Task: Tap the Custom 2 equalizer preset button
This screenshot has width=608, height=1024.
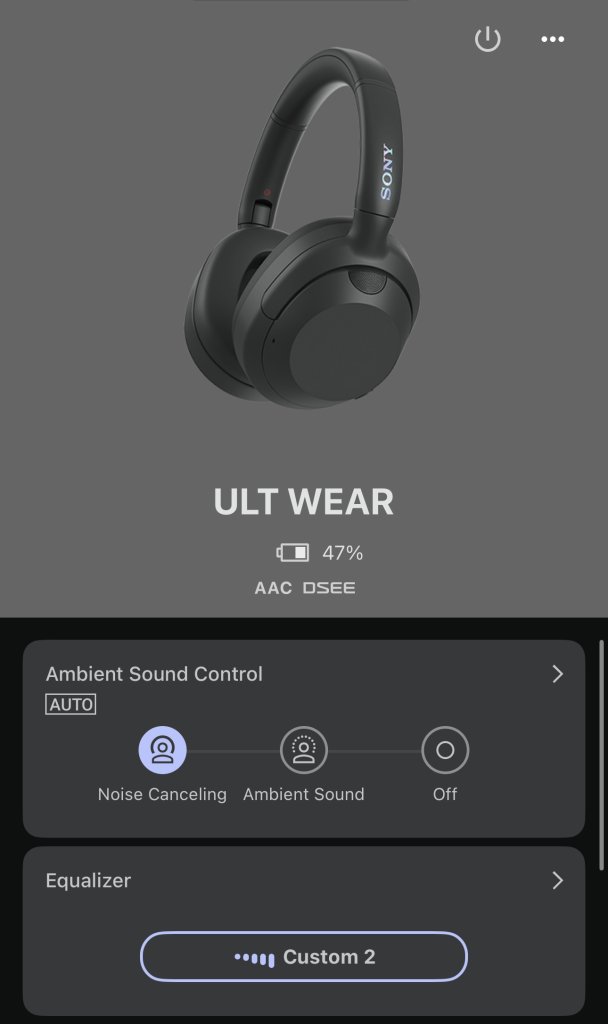Action: click(x=303, y=957)
